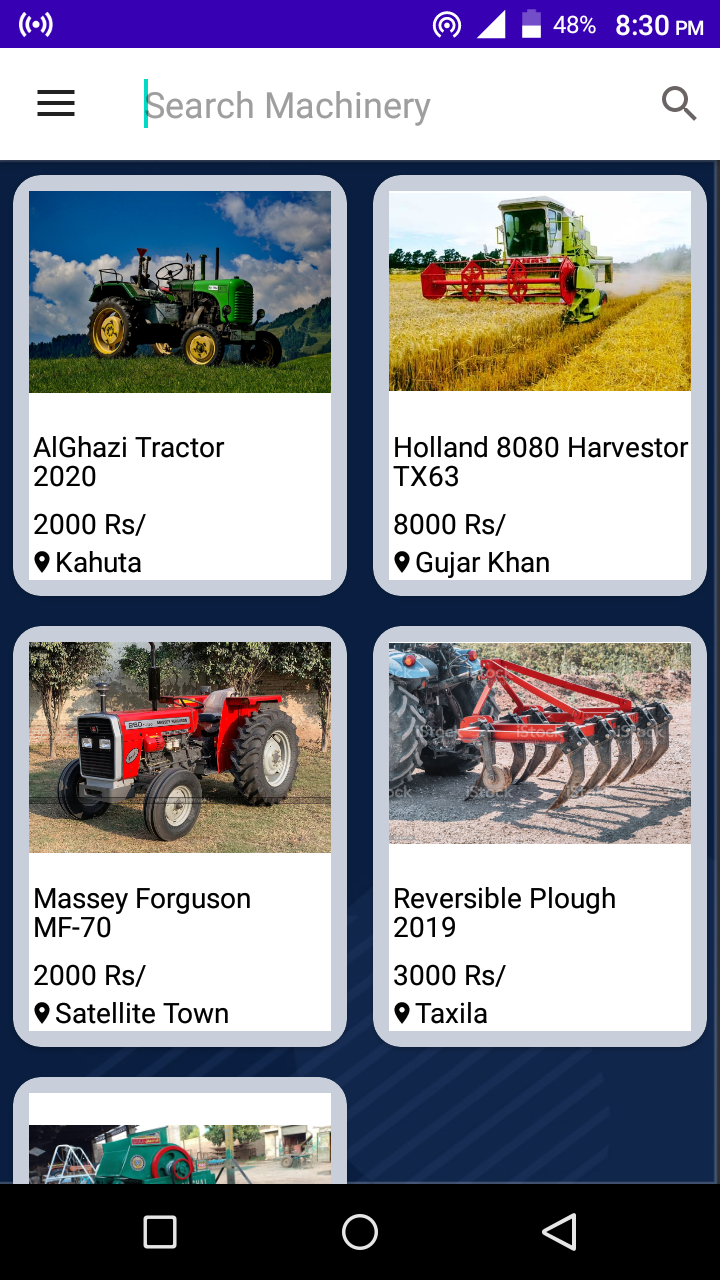Screen dimensions: 720x1280
Task: Click the location pin beside Kahuta
Action: tap(42, 562)
